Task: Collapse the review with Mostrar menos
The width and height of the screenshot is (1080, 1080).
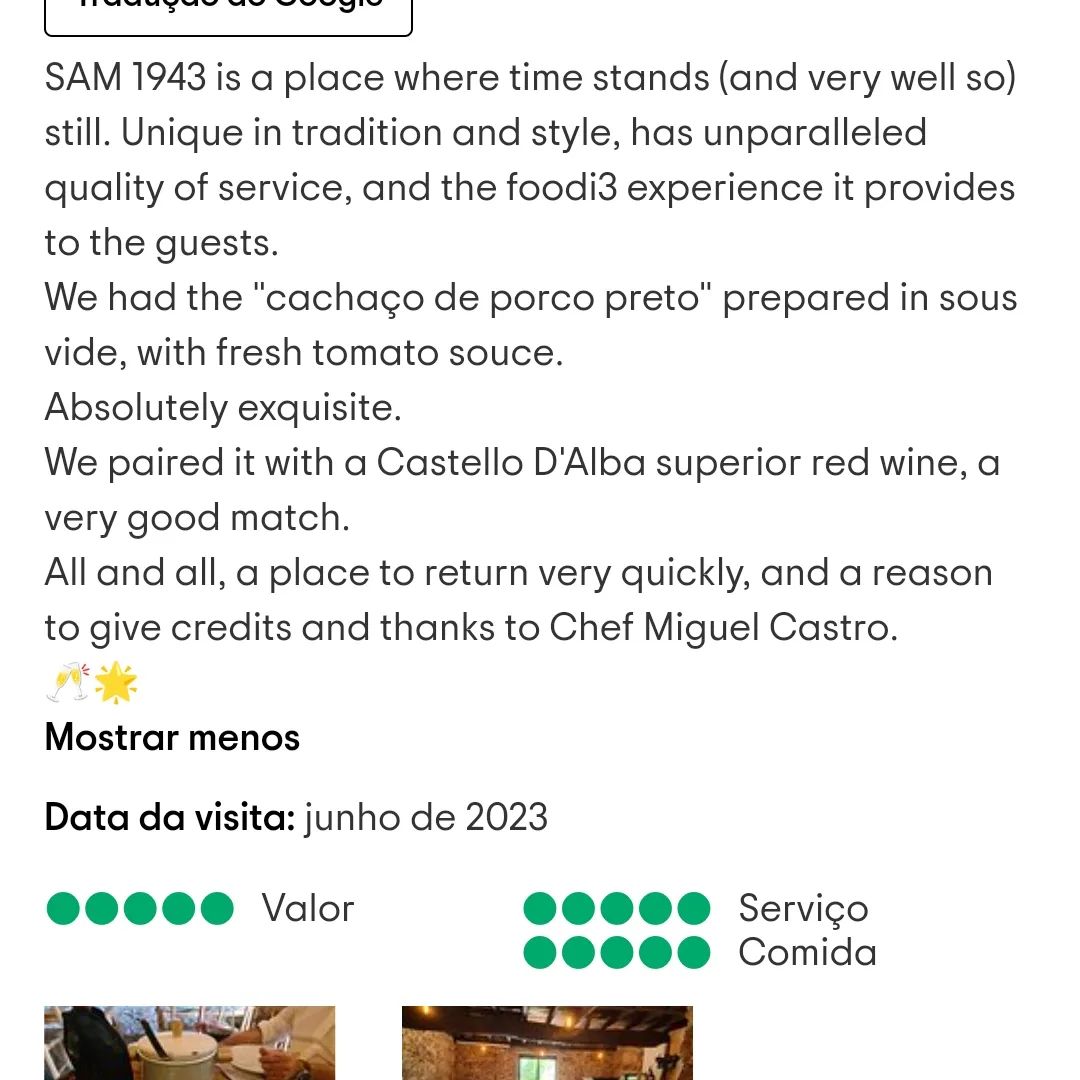Action: (172, 738)
